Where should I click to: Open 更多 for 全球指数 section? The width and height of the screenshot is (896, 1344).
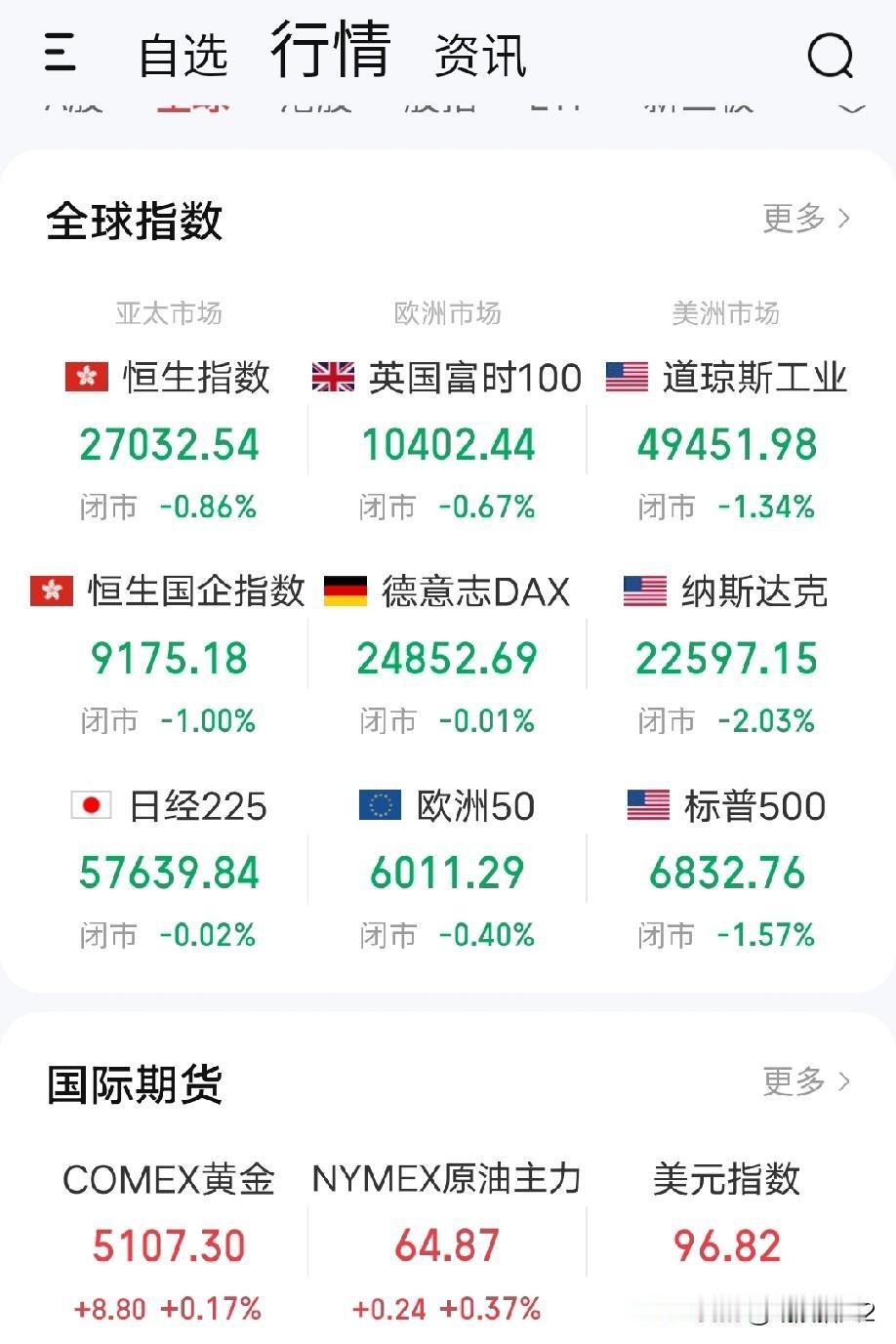[802, 221]
